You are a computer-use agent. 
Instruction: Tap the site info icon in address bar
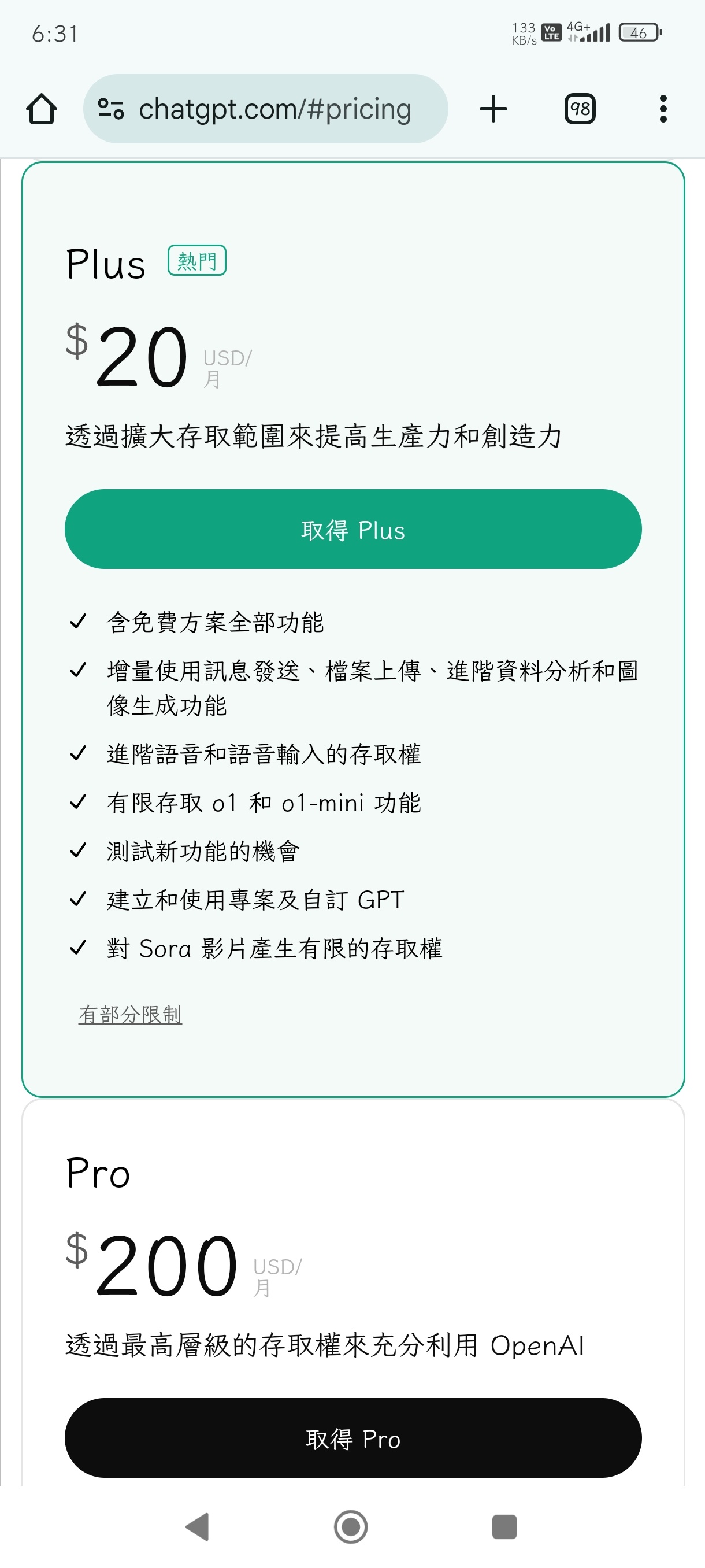(111, 109)
